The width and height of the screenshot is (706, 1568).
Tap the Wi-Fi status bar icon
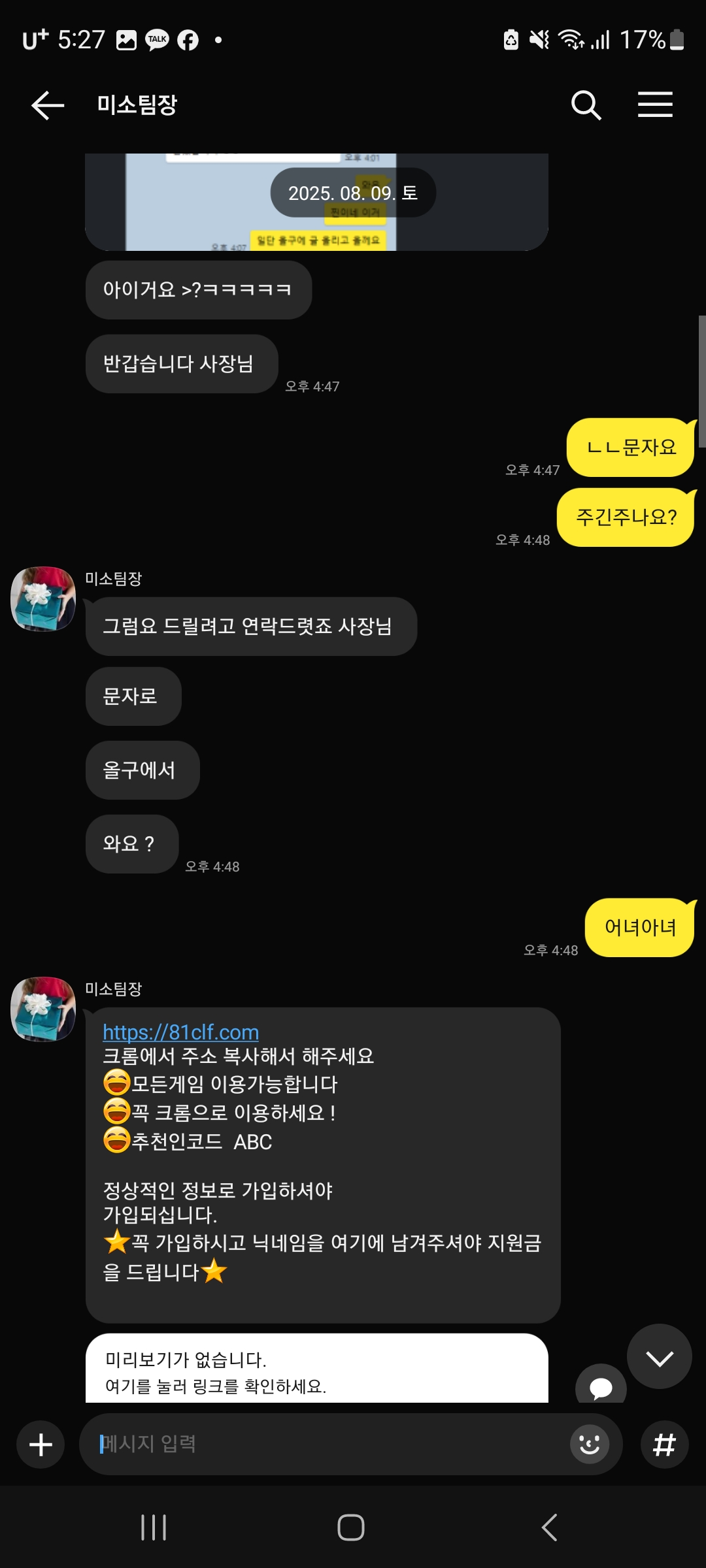tap(572, 41)
